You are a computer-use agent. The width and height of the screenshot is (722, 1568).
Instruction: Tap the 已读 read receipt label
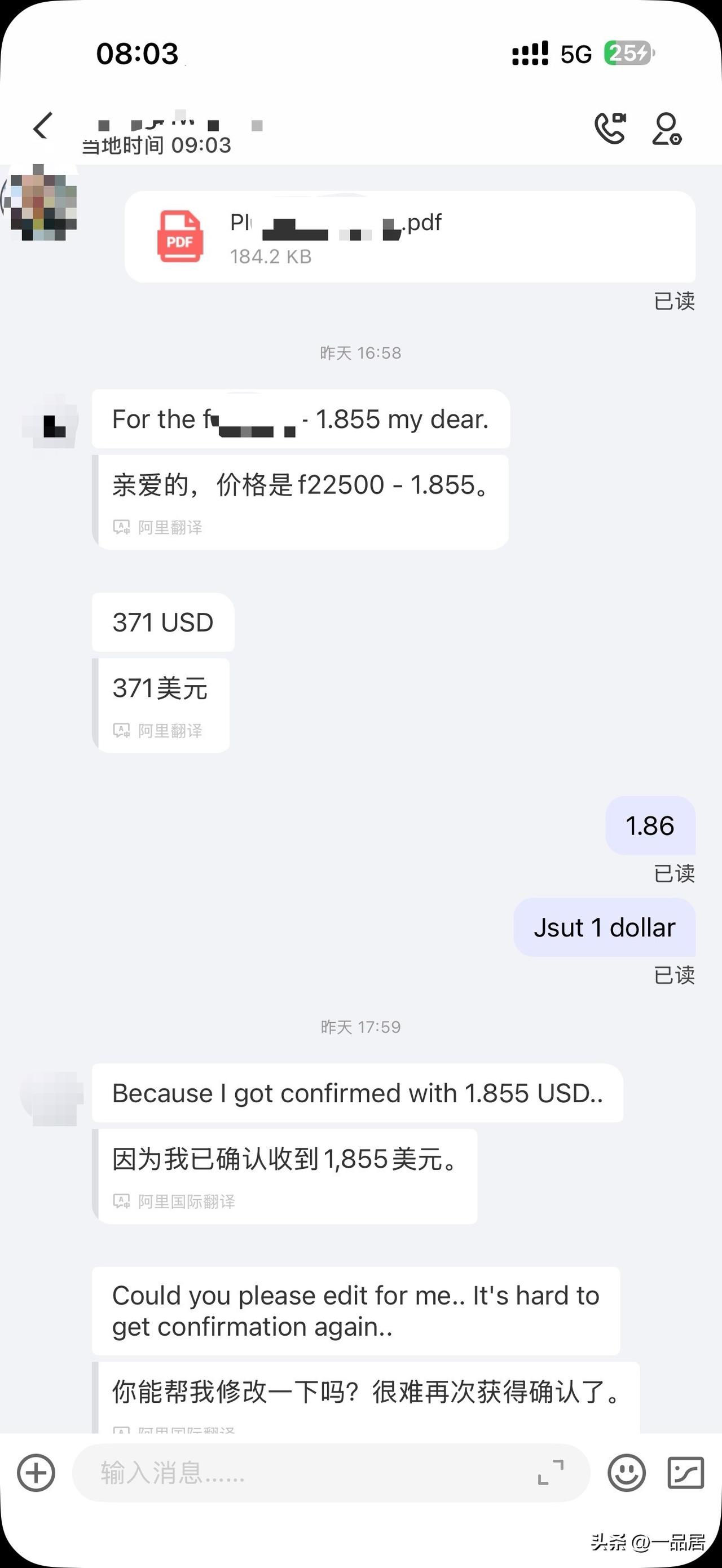[676, 301]
